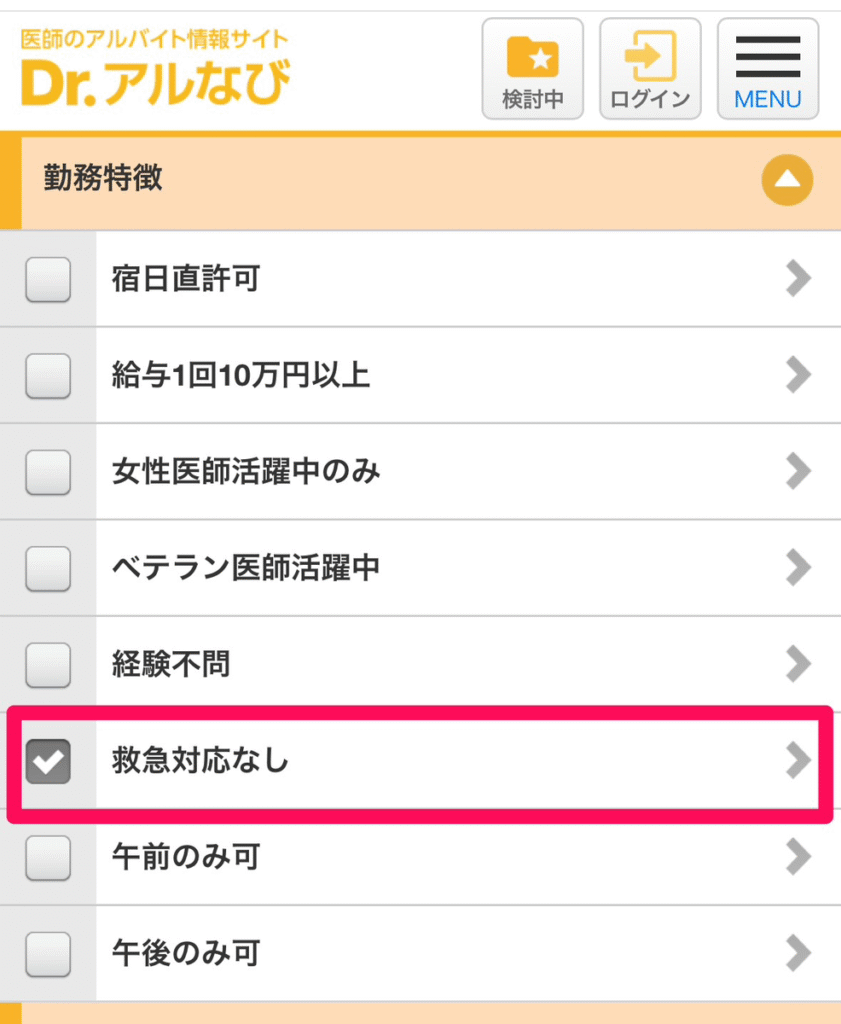Tick the 女性医師活躍中のみ checkbox
The width and height of the screenshot is (841, 1024).
pyautogui.click(x=48, y=472)
